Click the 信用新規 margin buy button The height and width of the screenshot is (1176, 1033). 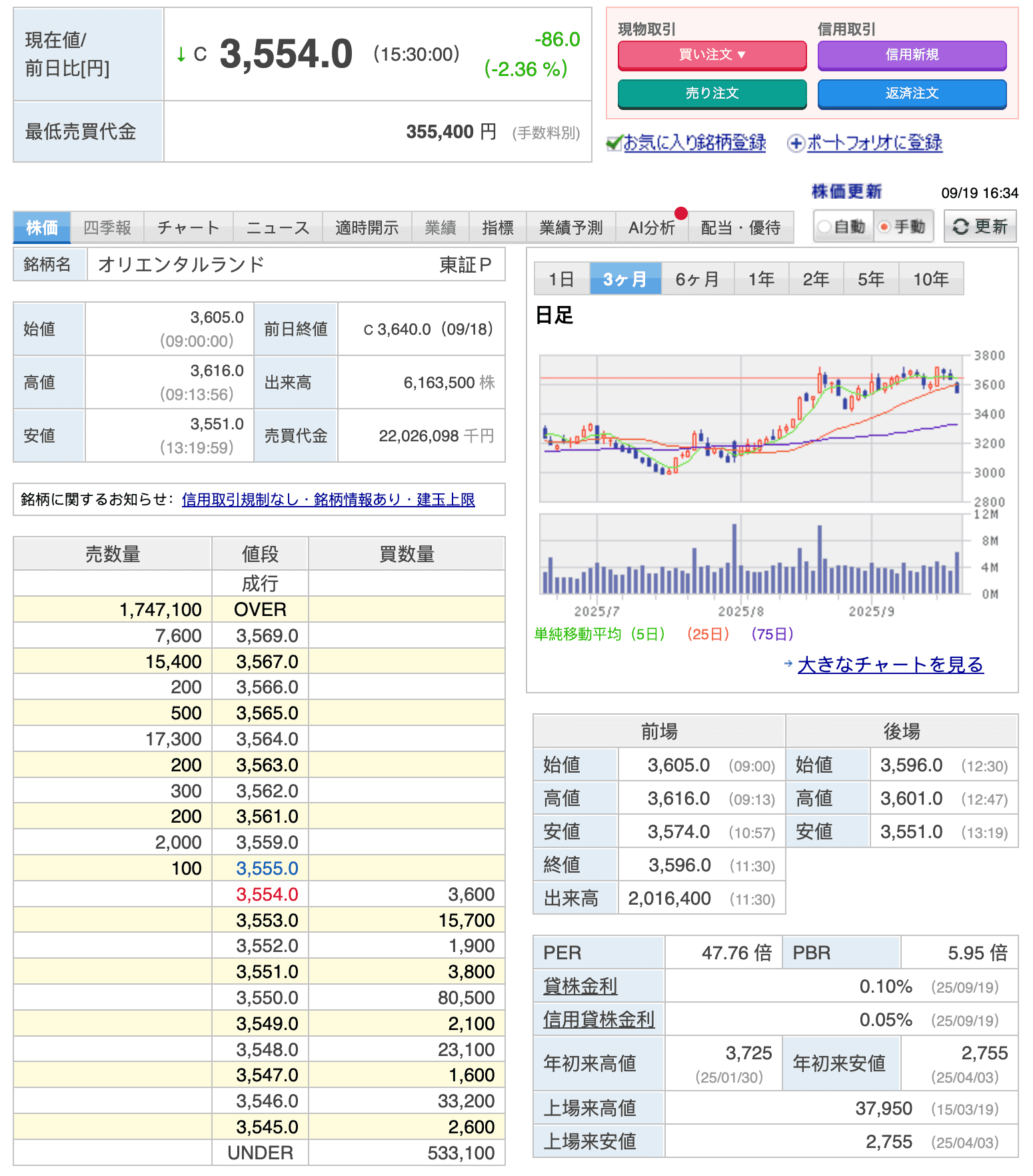pos(911,55)
